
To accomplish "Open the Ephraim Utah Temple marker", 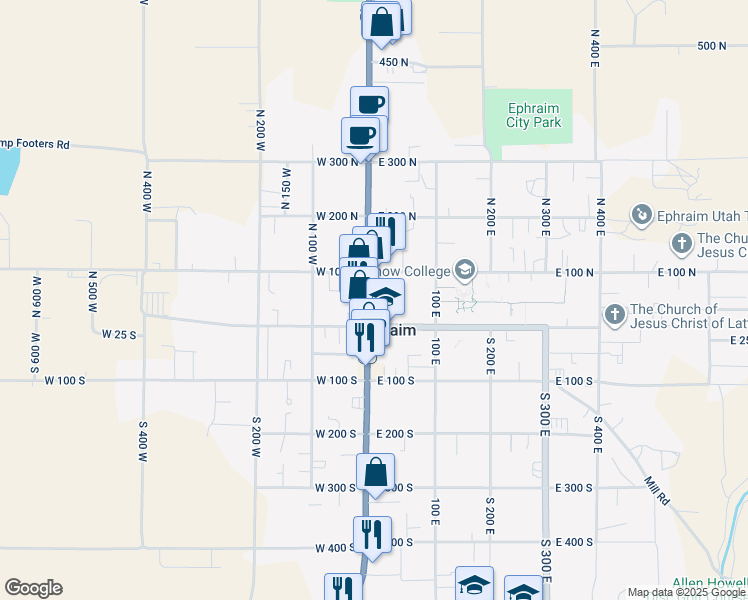I will pos(641,214).
